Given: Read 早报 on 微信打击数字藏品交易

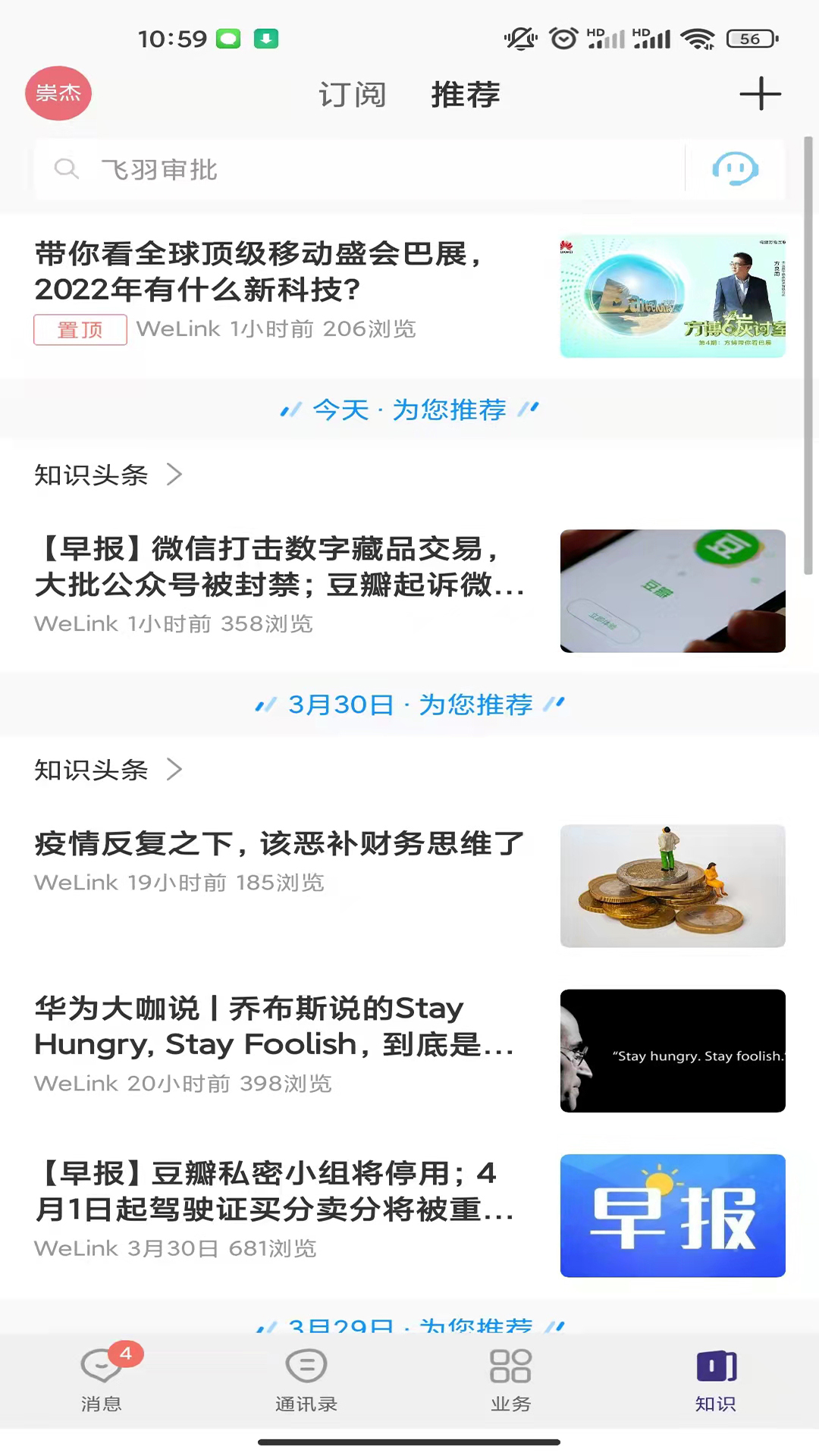Looking at the screenshot, I should [278, 567].
